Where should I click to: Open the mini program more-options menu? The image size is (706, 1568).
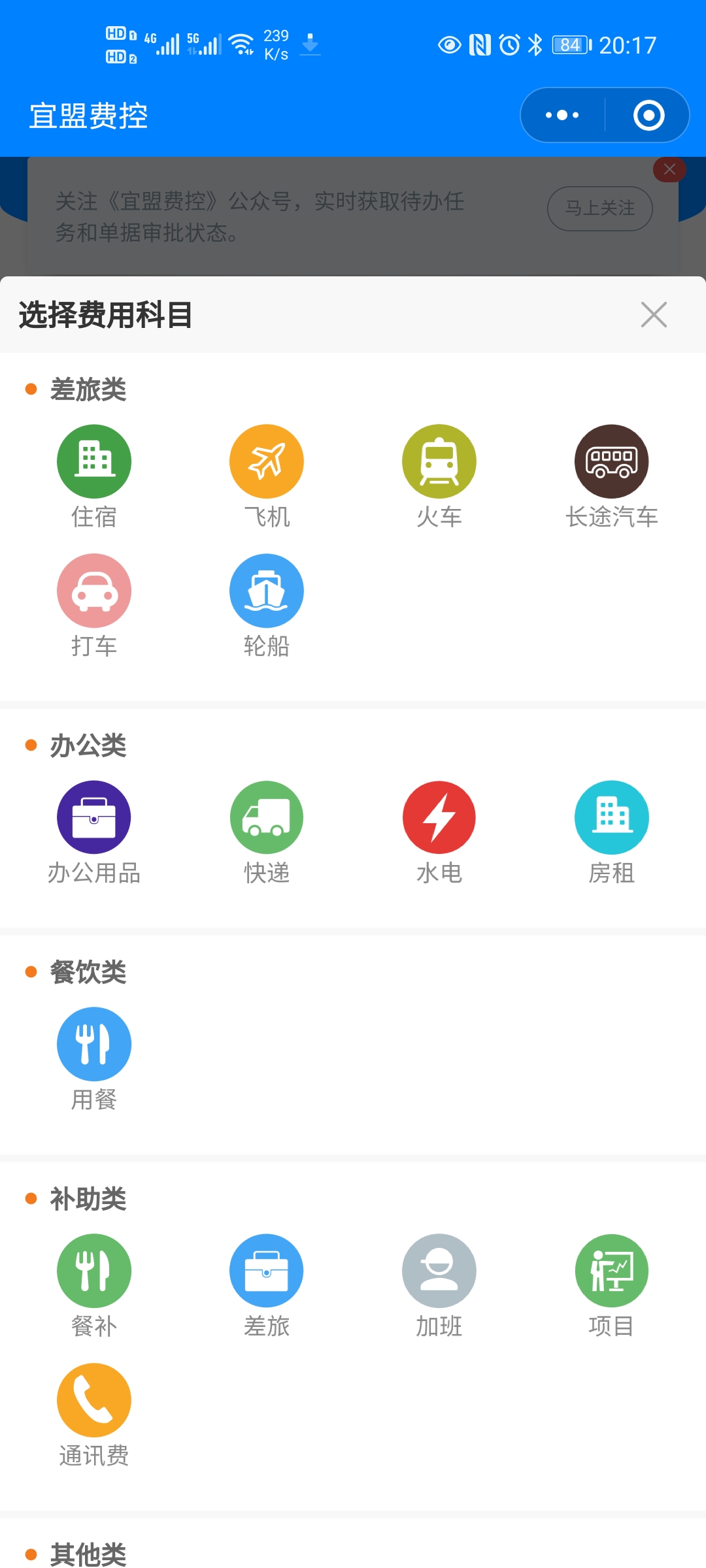[x=562, y=116]
